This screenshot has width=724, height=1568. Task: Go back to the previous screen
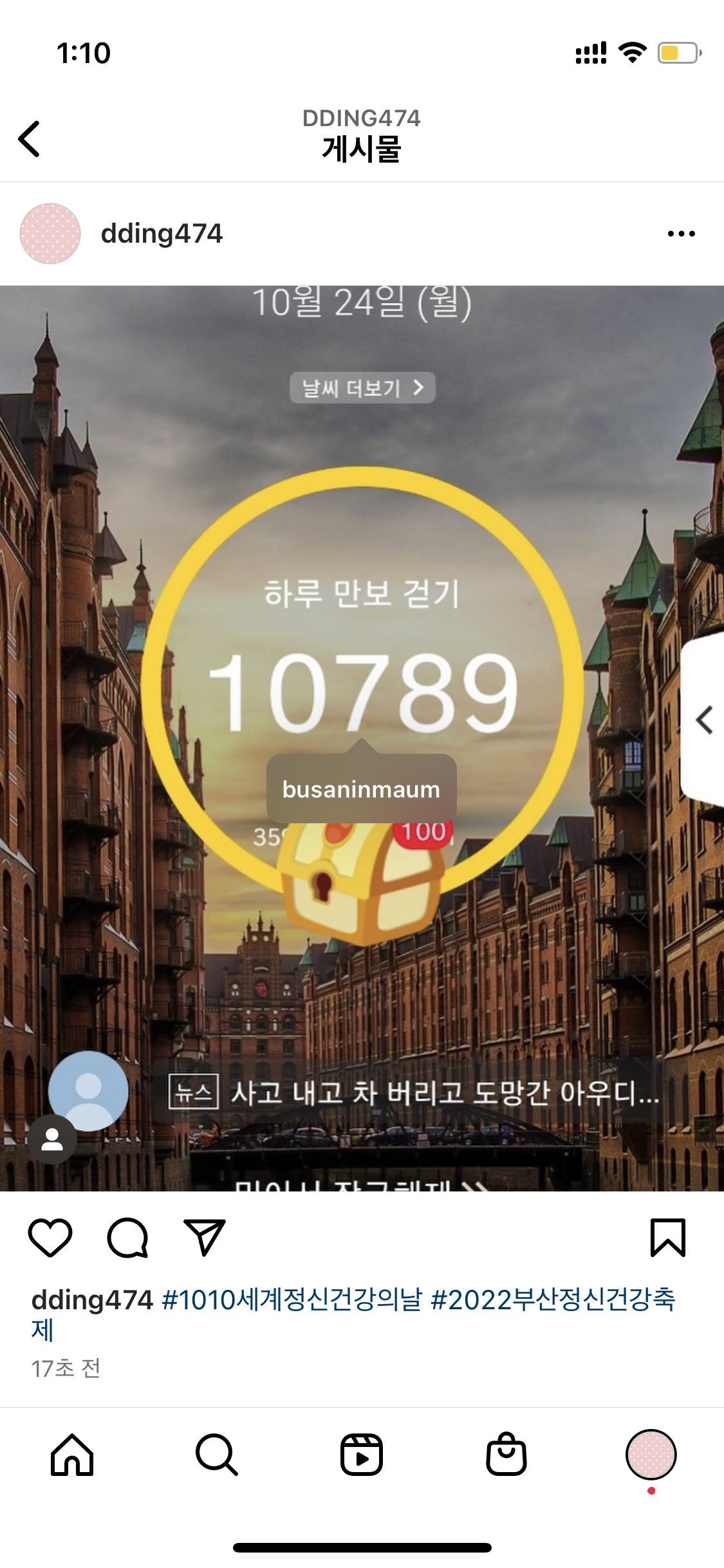[x=30, y=138]
